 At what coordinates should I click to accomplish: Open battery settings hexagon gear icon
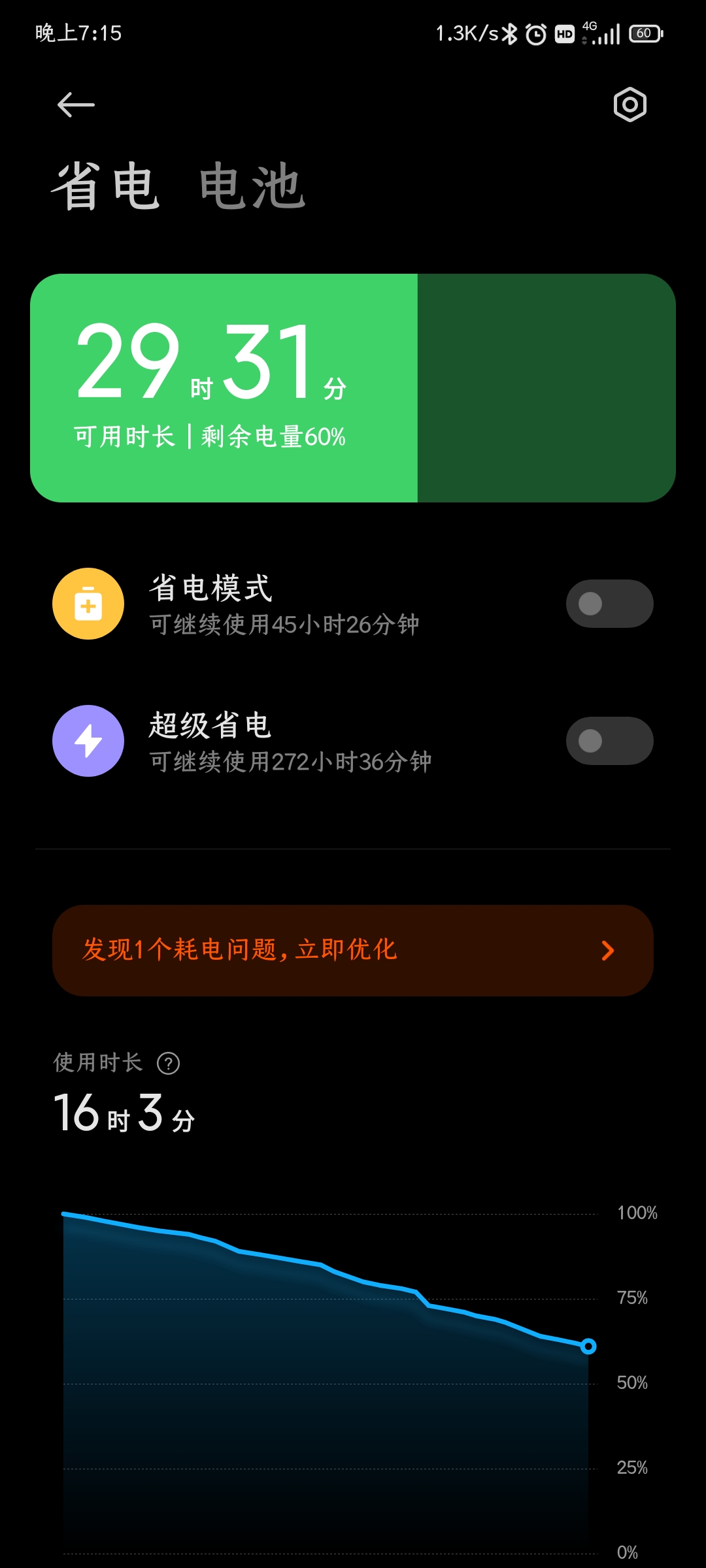click(630, 105)
